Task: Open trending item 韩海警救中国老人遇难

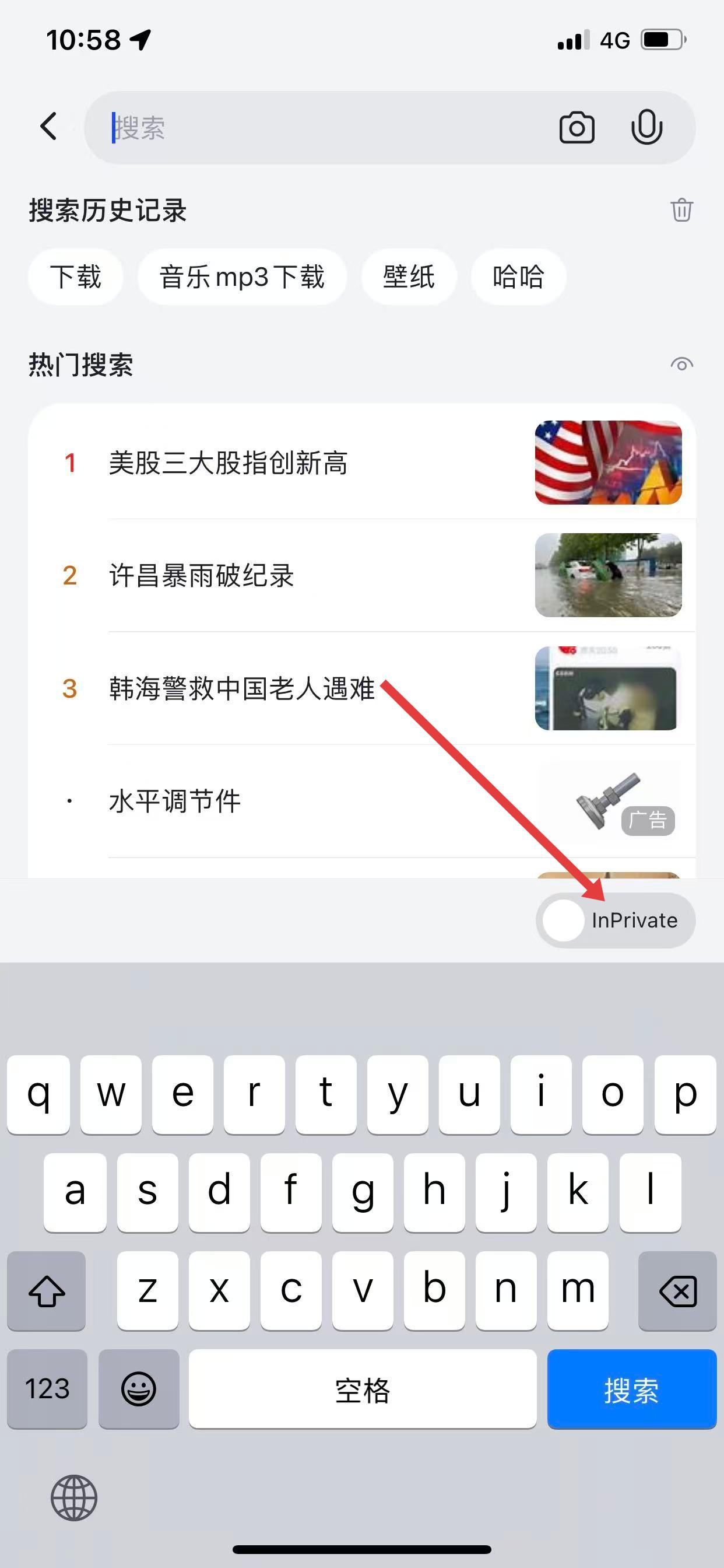Action: [241, 688]
